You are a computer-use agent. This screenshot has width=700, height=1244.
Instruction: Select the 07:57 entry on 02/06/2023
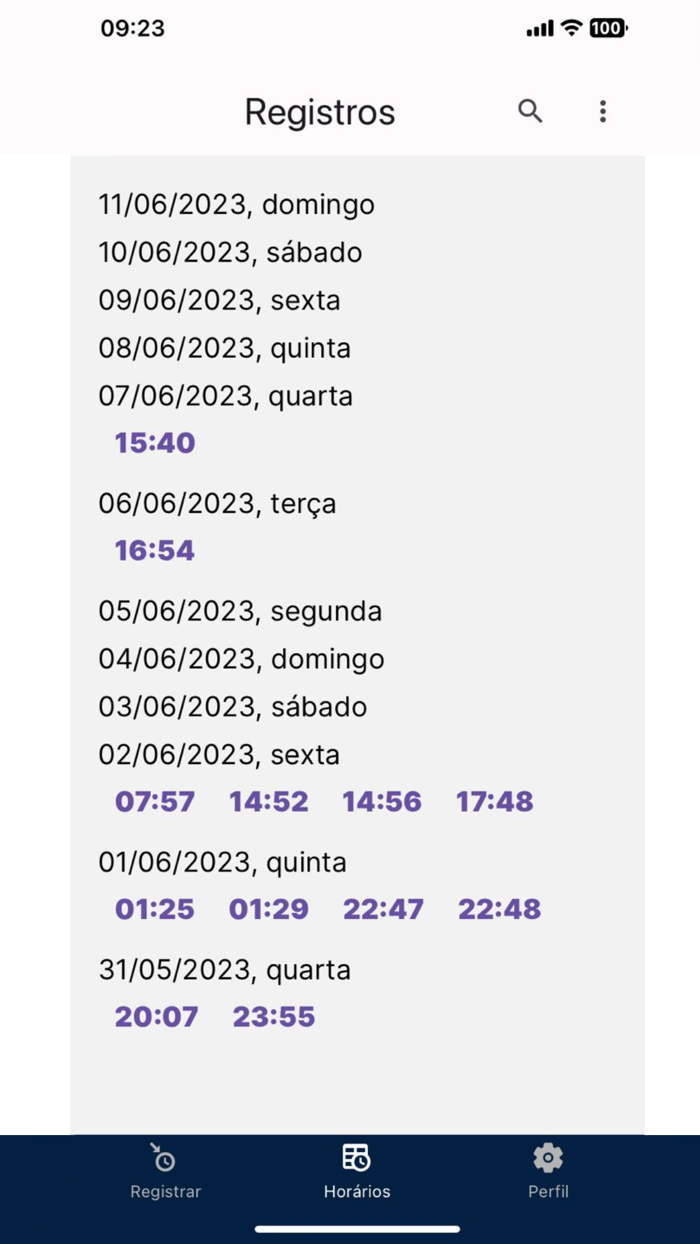[x=155, y=802]
